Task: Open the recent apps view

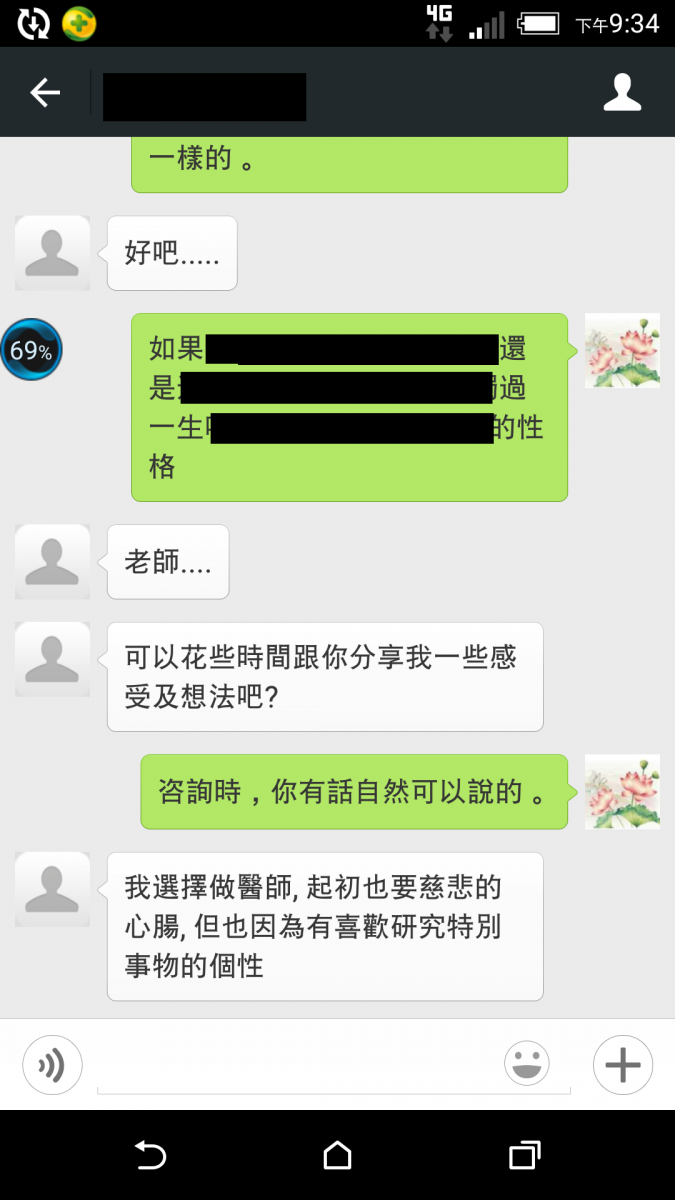Action: coord(524,1156)
